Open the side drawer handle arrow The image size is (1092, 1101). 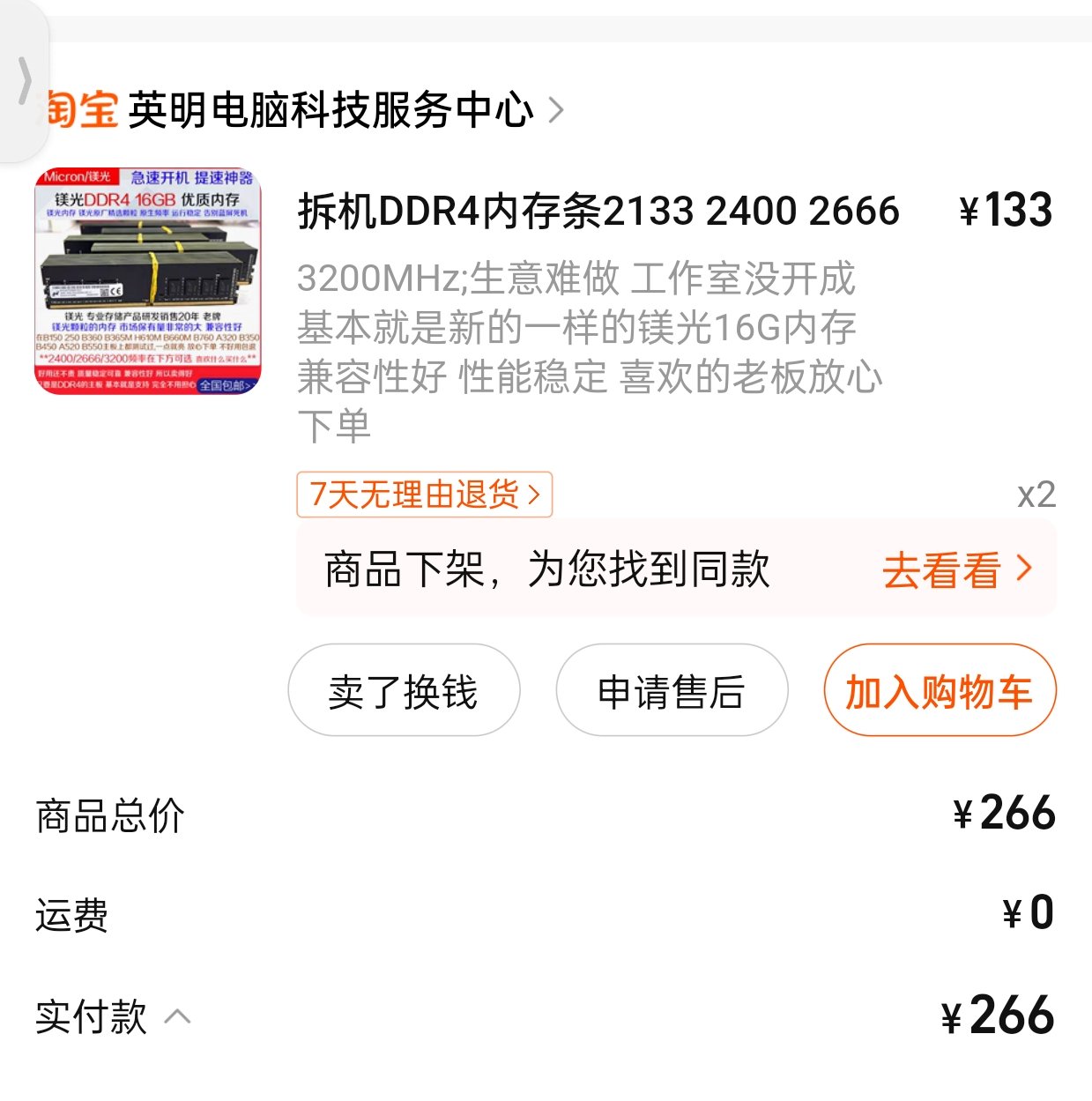click(x=24, y=81)
